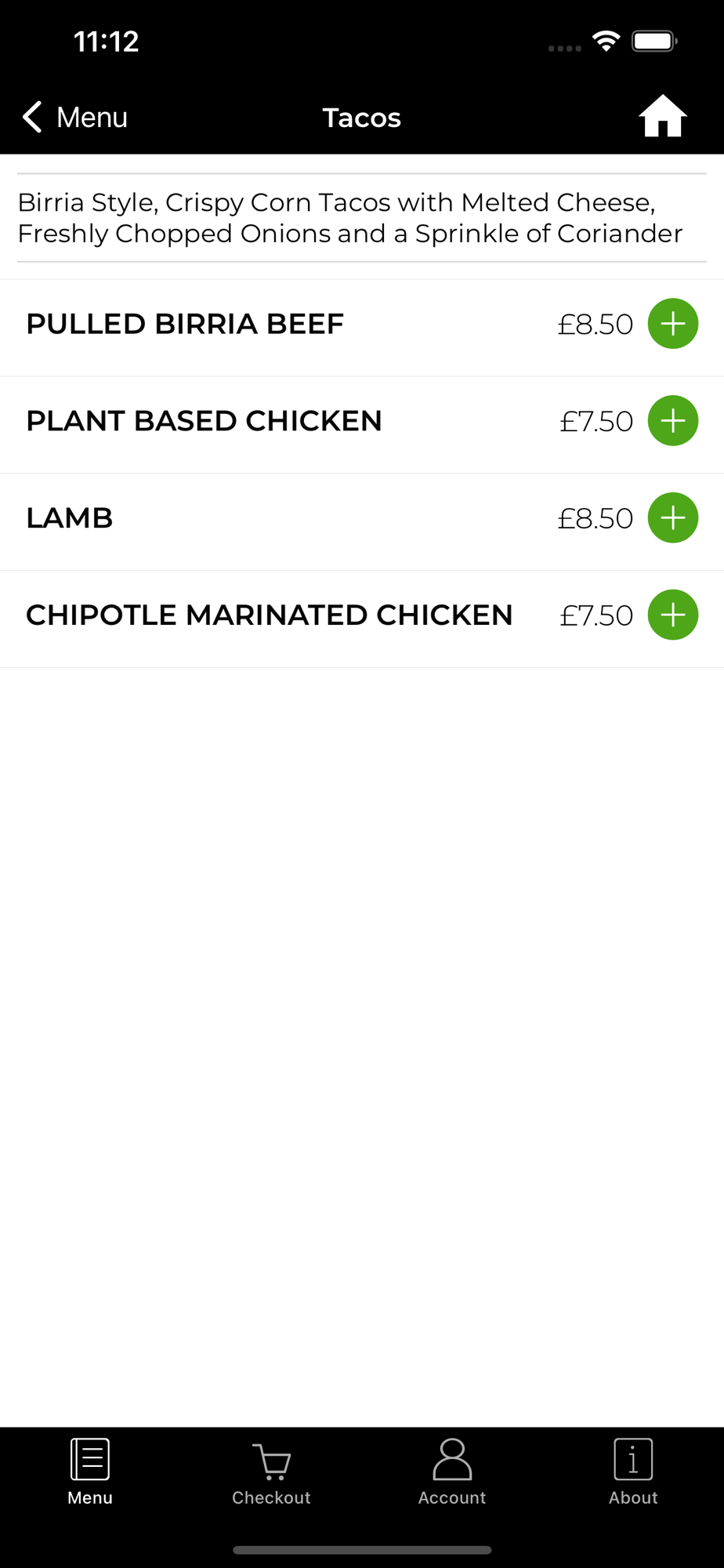
Task: Select the Menu tab in bottom bar
Action: 90,1472
